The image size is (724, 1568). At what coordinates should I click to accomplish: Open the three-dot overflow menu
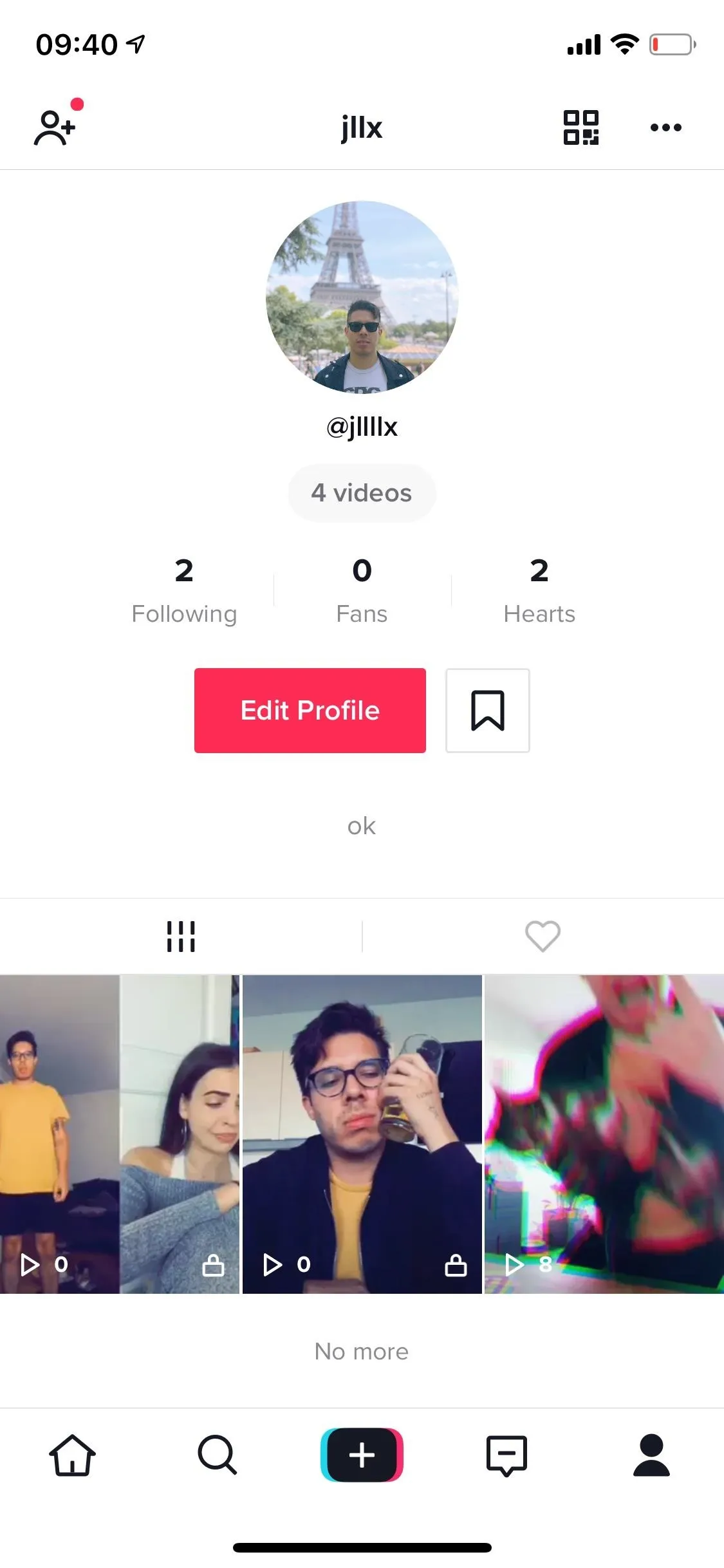666,127
